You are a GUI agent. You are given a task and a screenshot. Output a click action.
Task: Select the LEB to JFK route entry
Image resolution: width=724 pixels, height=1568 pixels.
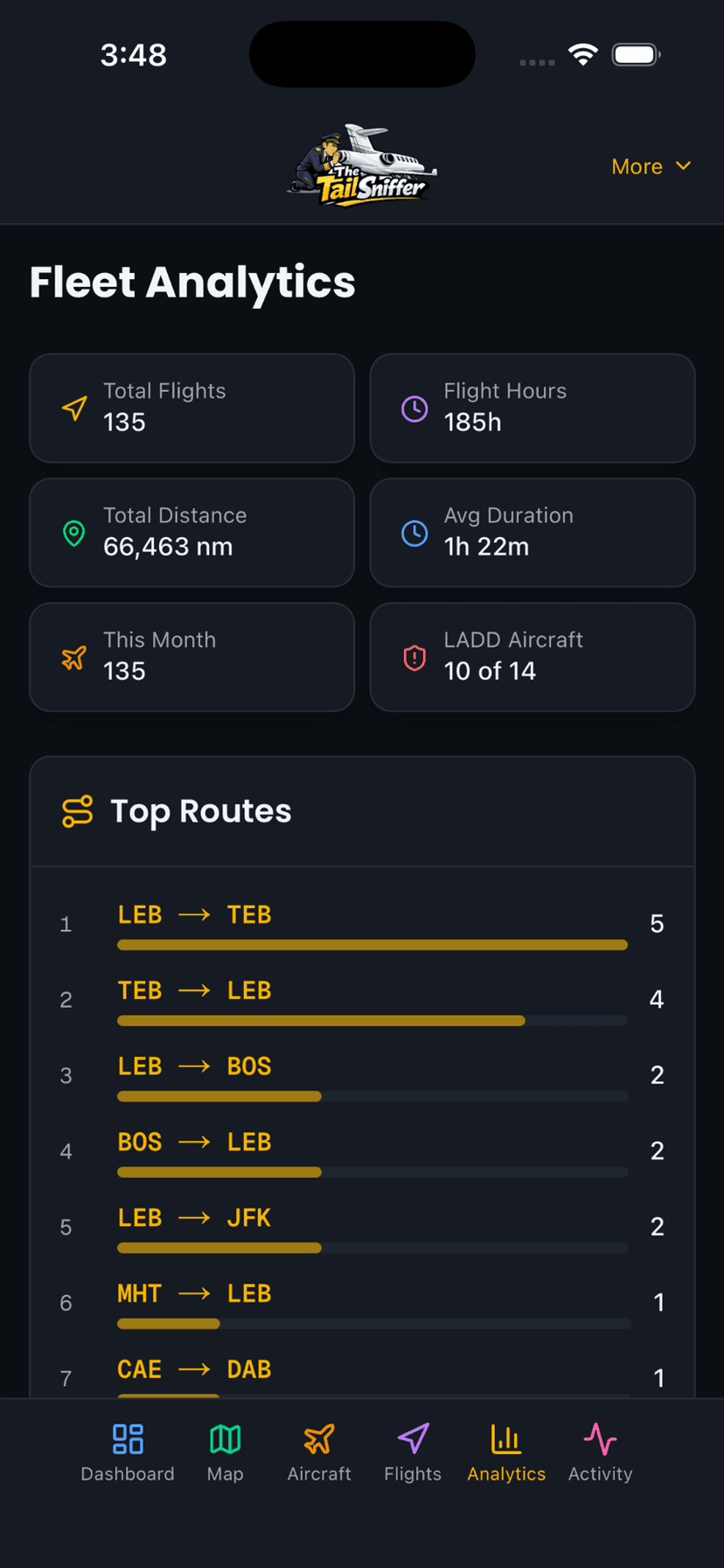point(362,1227)
